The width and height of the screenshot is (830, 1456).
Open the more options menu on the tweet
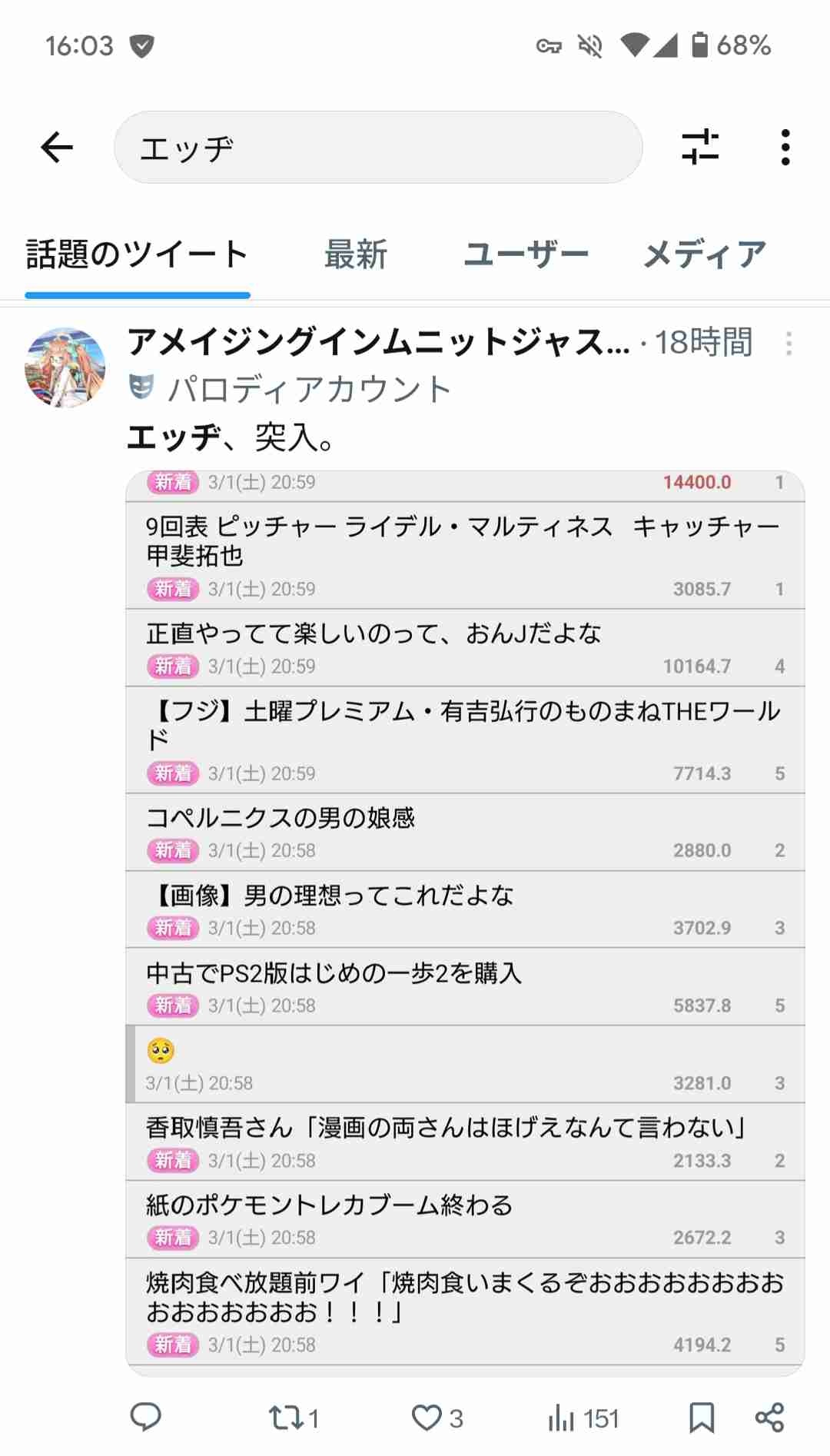[x=788, y=343]
